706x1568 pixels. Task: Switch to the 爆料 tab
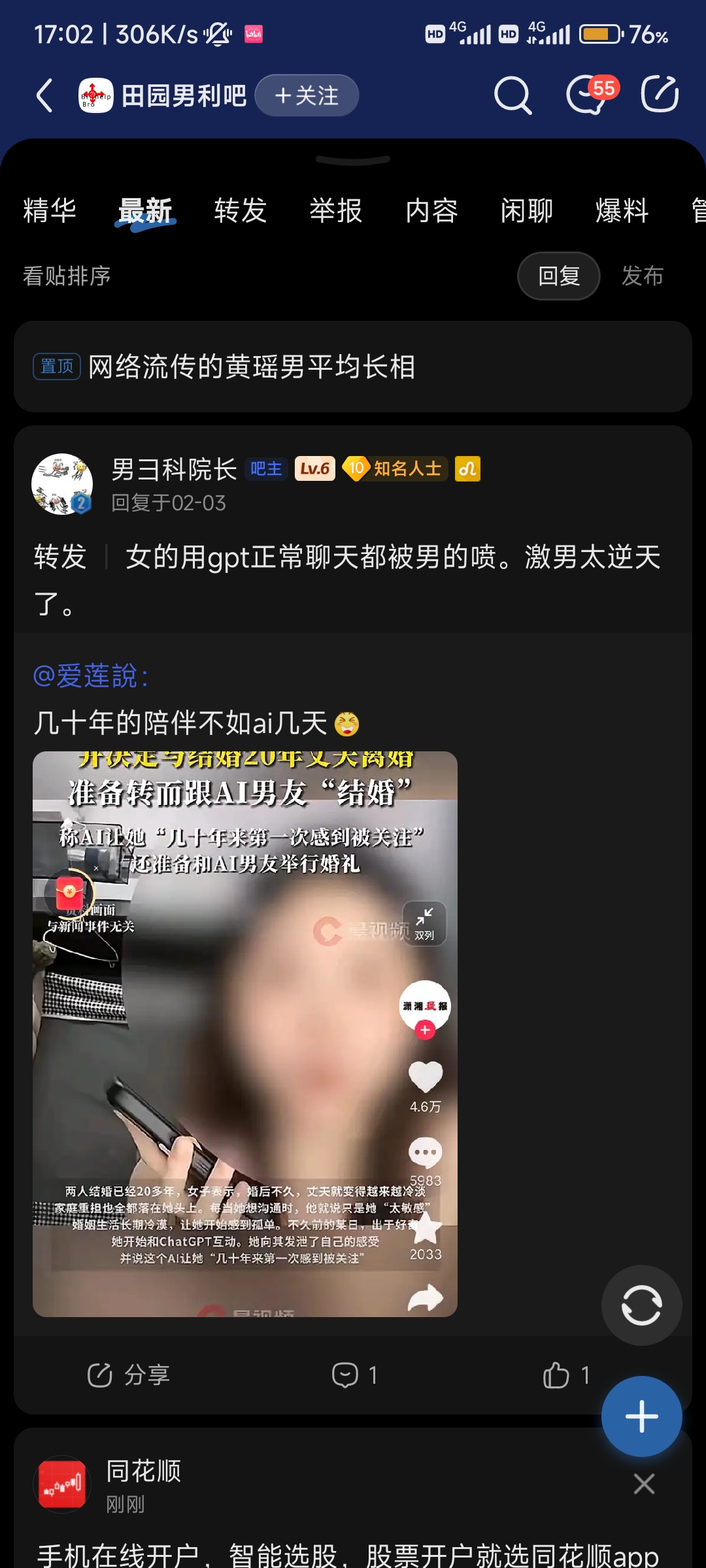[622, 211]
